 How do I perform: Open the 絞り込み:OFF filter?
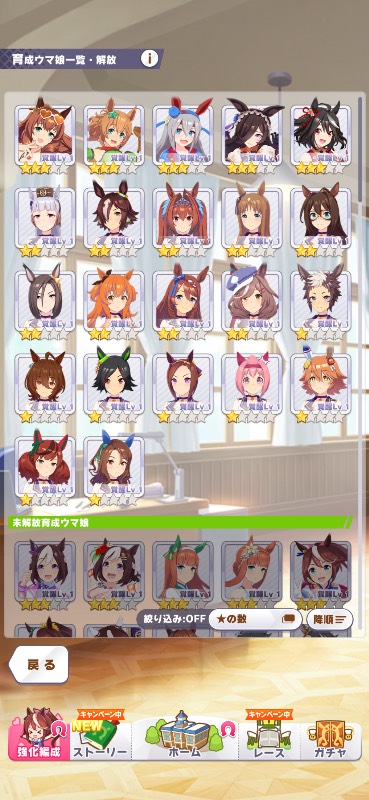174,618
